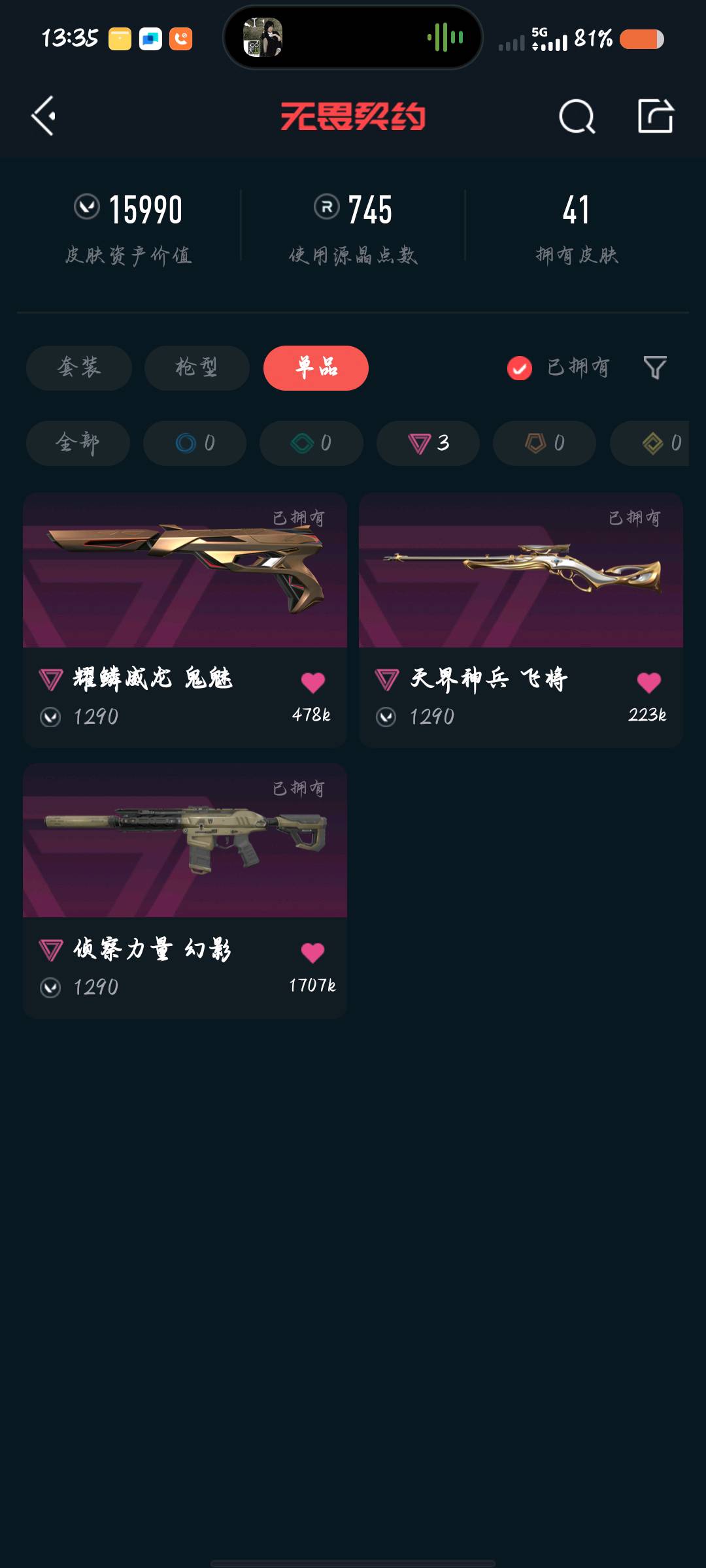Like the 耀鳞威龙 鬼魅 skin
The image size is (706, 1568).
click(x=313, y=683)
